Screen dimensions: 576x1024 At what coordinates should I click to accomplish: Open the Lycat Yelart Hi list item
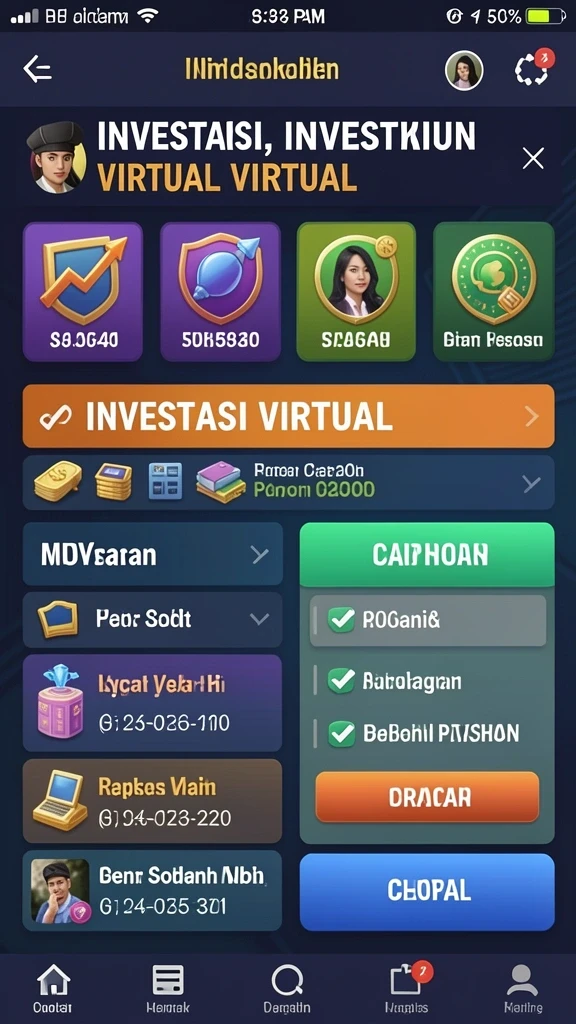tap(153, 703)
